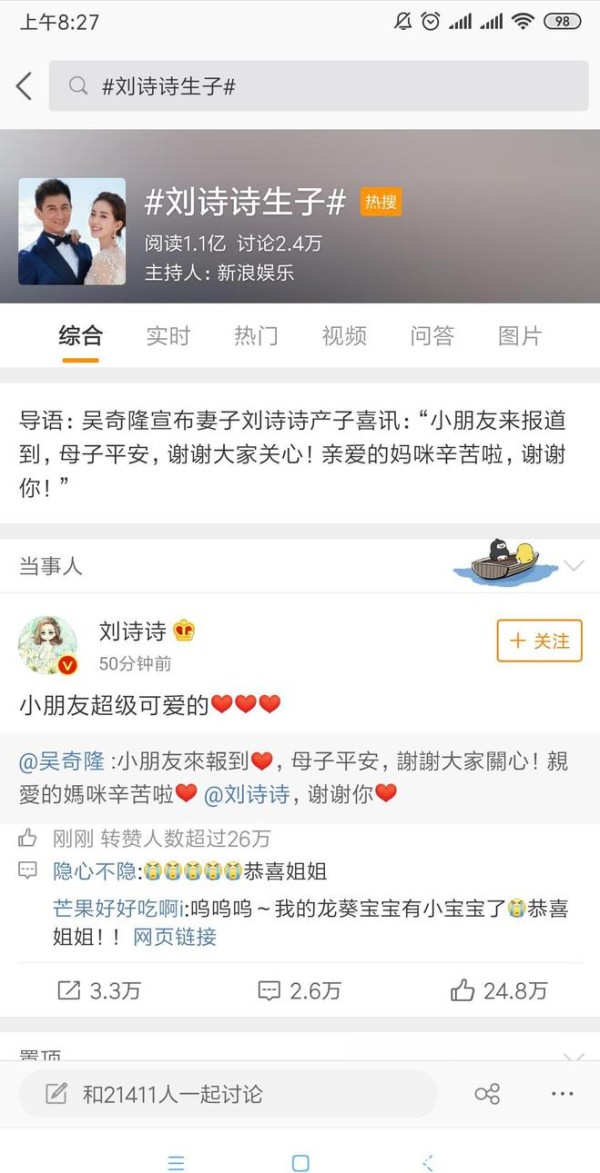
Task: Tap 和21411人一起讨论 to join discussion
Action: [x=227, y=1094]
